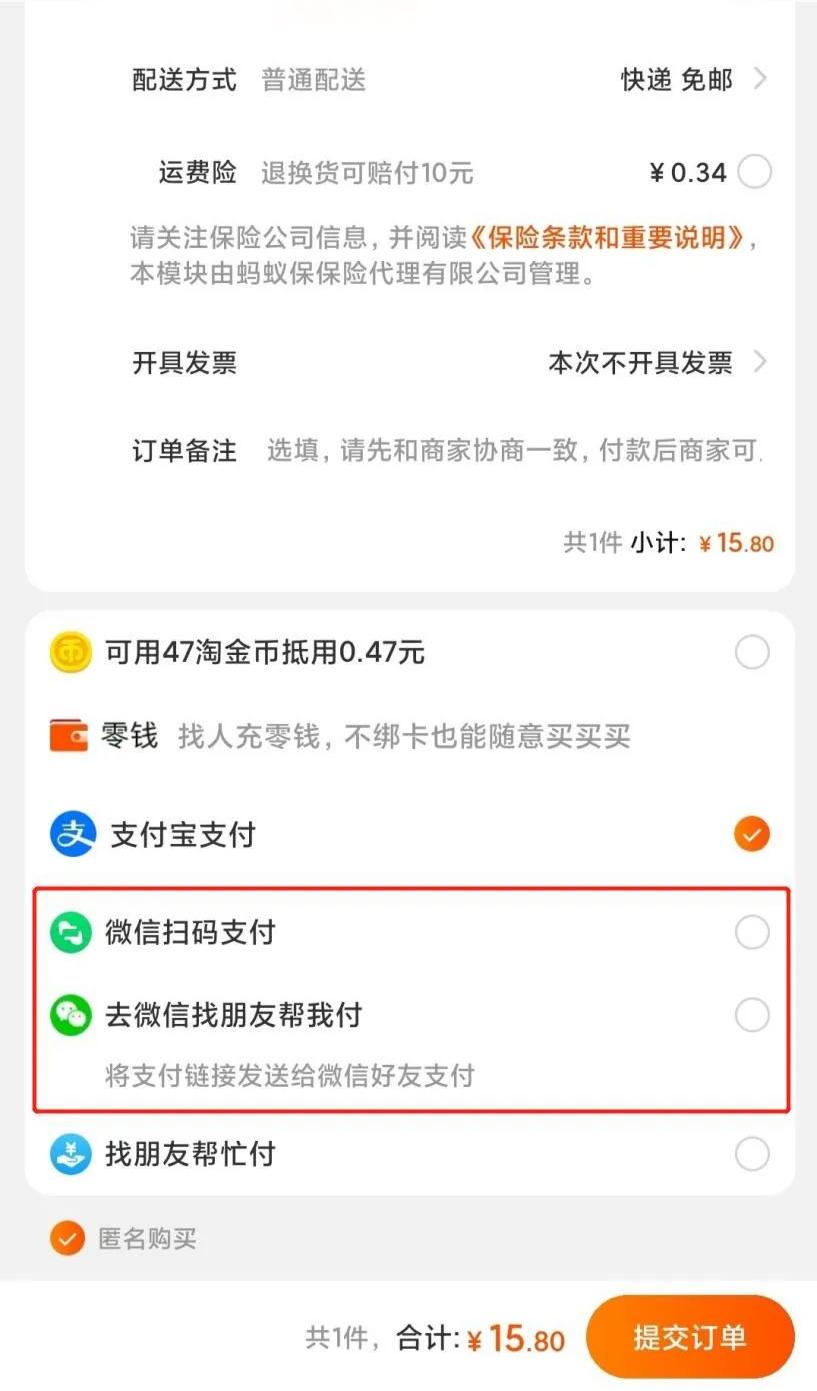Click the WeChat green bubble icon beside 去微信找朋友帮我付
The width and height of the screenshot is (817, 1391).
(70, 1015)
